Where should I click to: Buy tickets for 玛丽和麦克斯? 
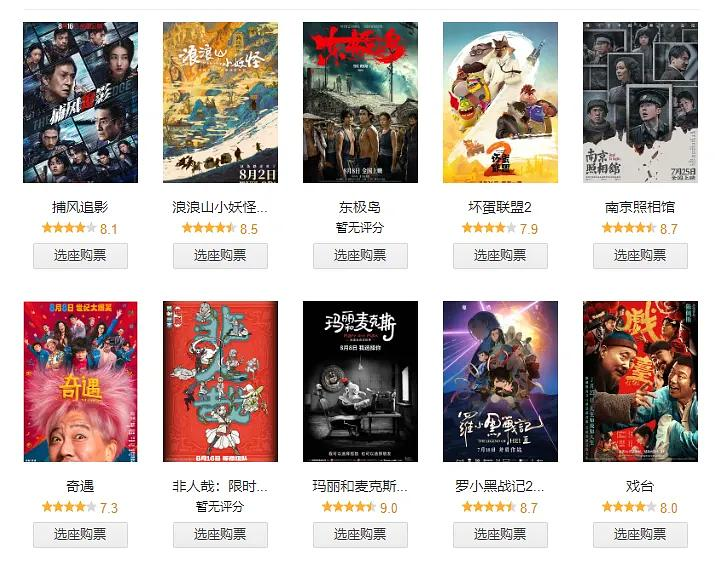360,534
